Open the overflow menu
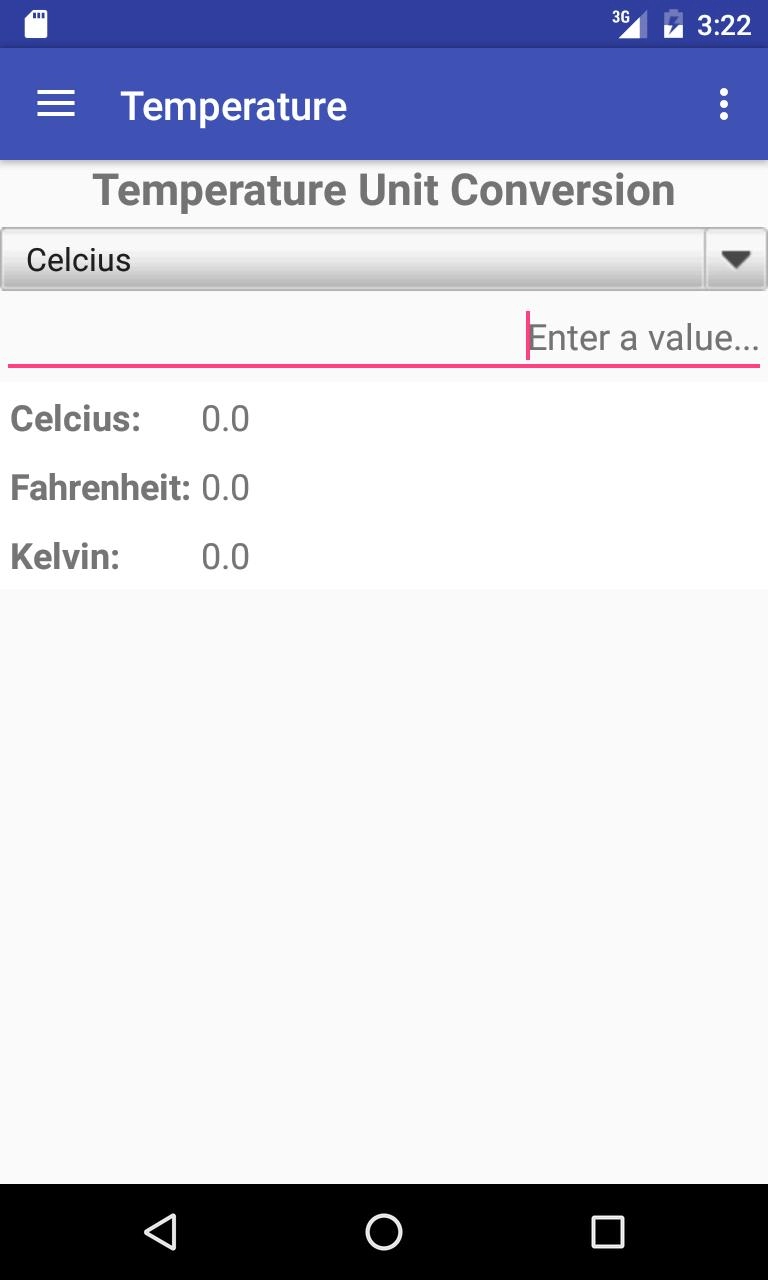This screenshot has height=1280, width=768. (x=723, y=104)
